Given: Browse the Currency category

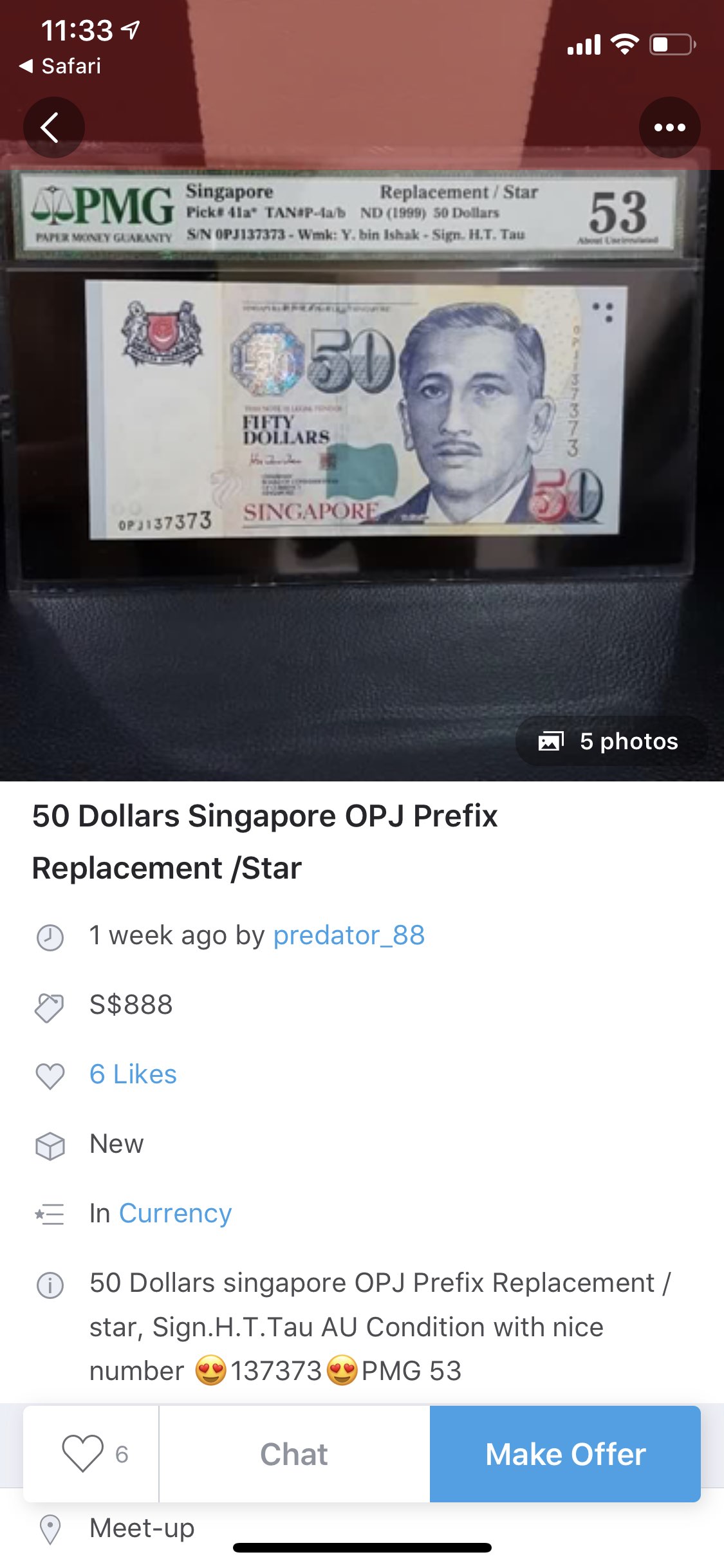Looking at the screenshot, I should (x=175, y=1213).
